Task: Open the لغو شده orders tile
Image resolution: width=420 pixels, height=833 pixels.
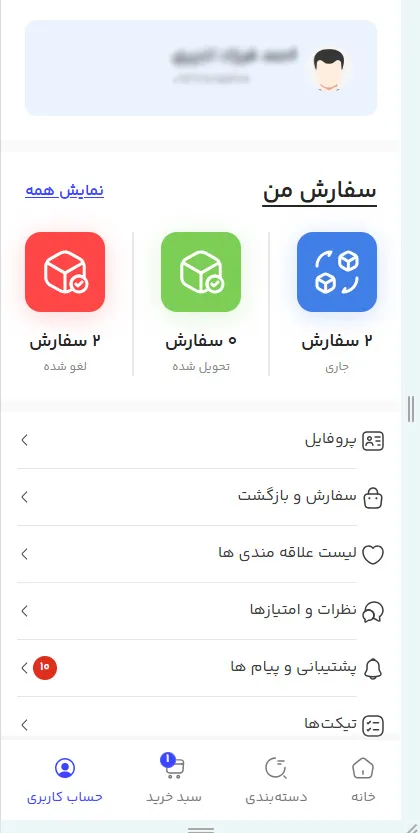Action: point(65,303)
